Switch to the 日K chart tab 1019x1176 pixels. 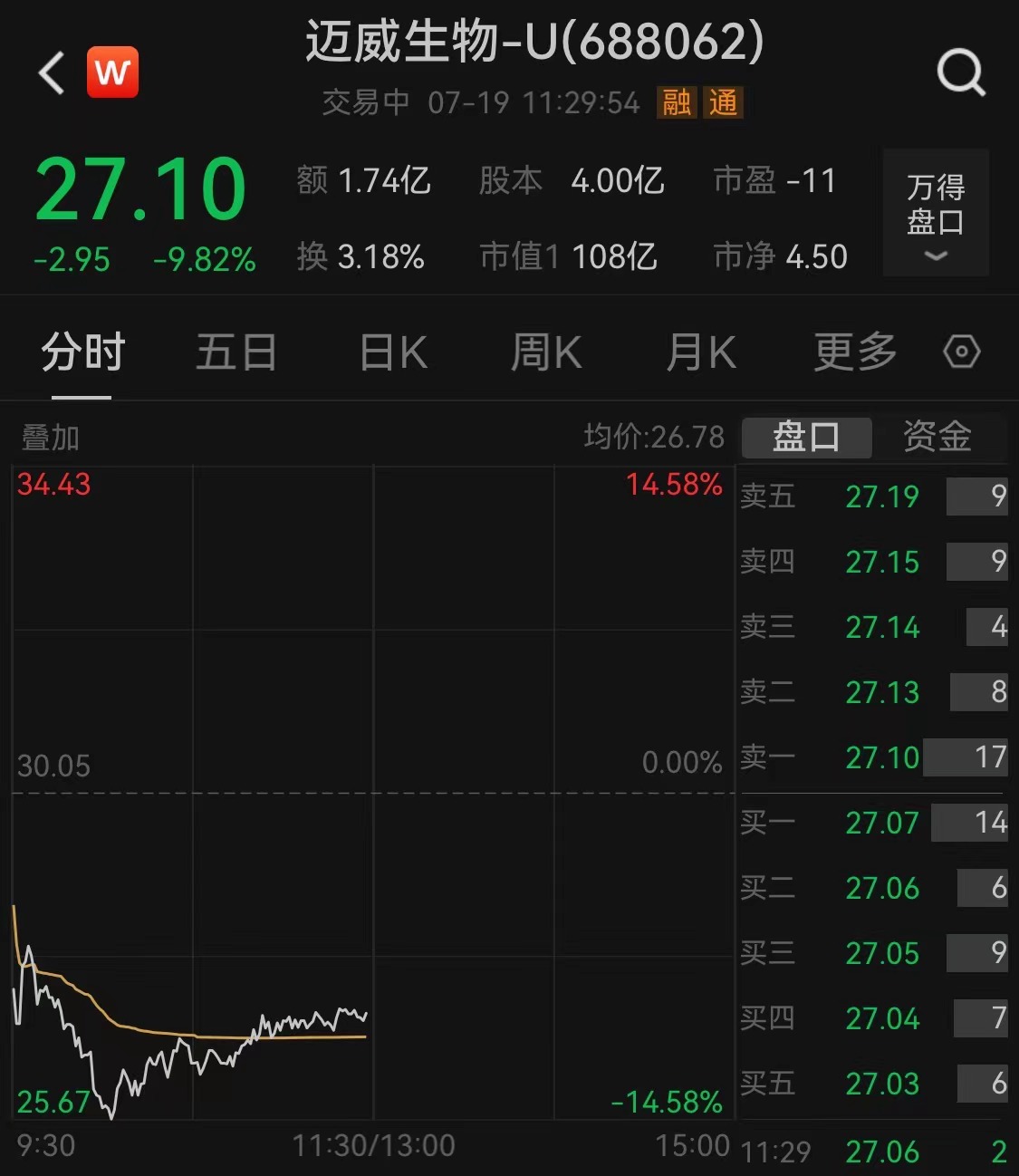pos(393,352)
